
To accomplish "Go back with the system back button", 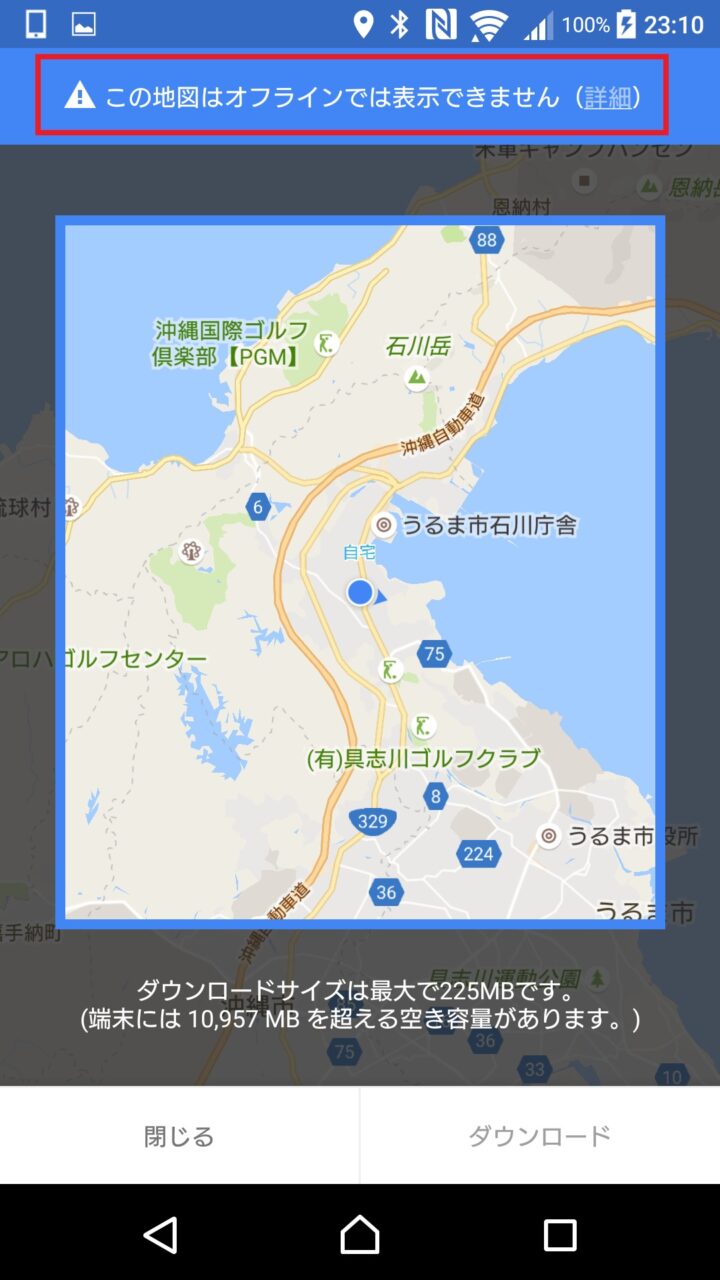I will tap(160, 1235).
